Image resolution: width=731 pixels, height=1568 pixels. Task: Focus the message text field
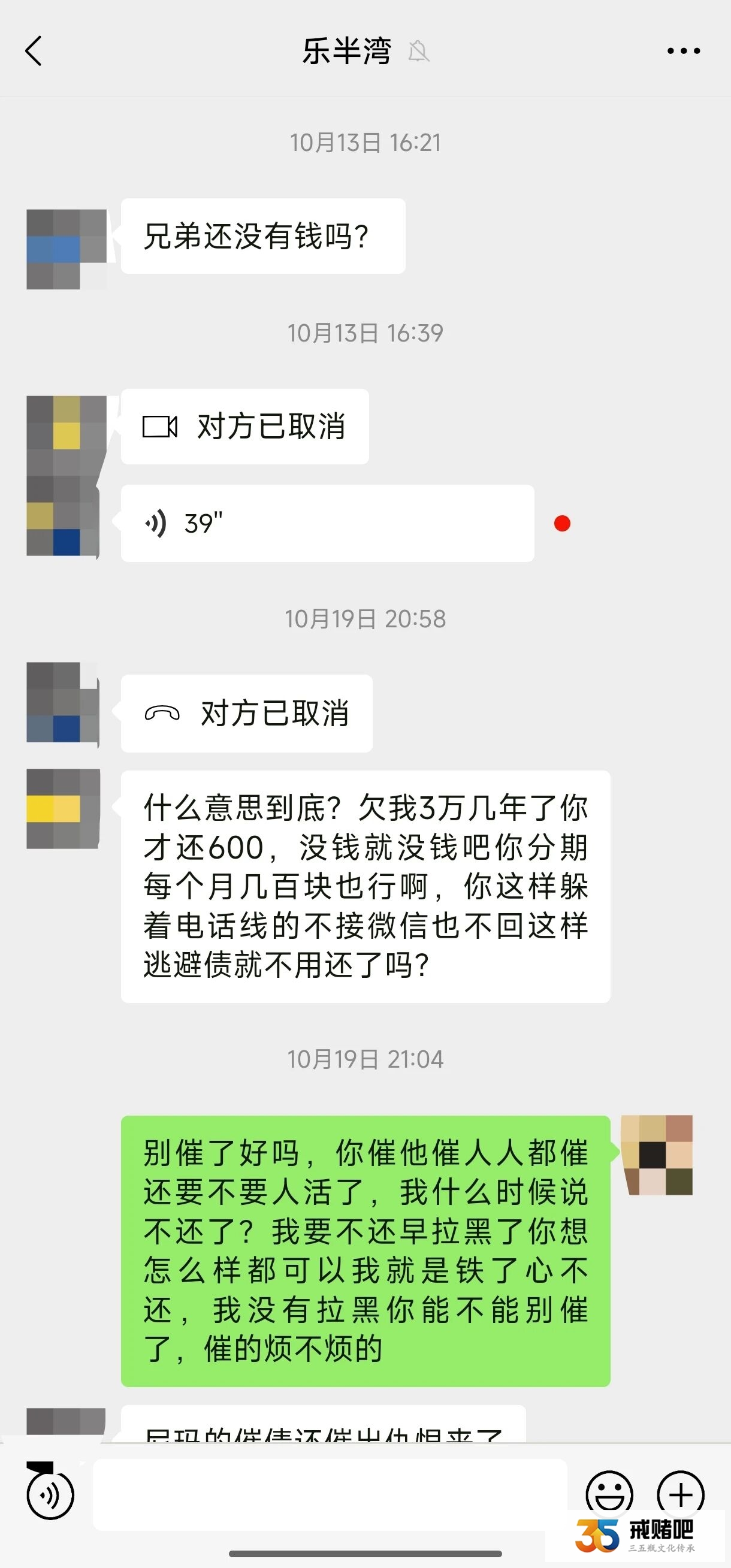(330, 1495)
